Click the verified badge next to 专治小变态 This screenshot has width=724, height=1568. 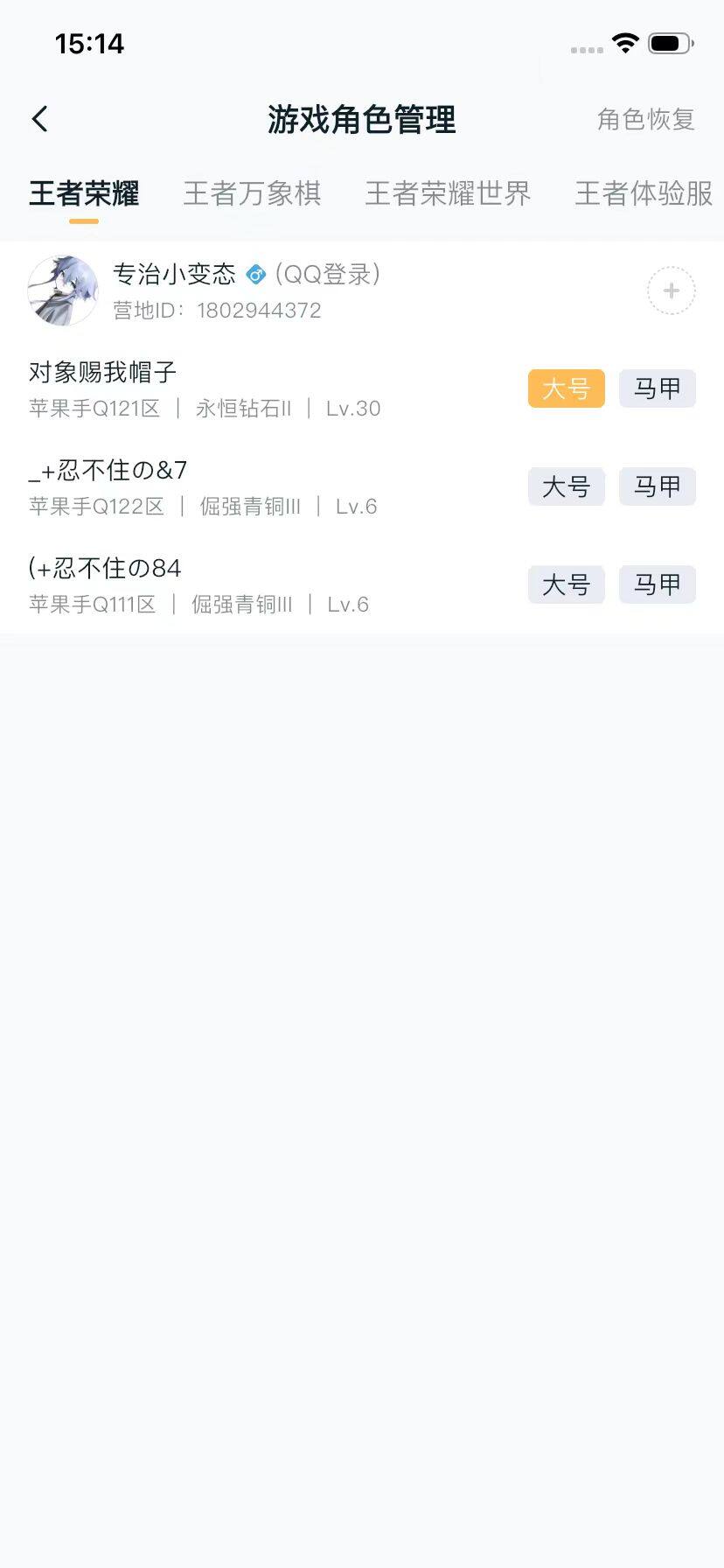(254, 274)
